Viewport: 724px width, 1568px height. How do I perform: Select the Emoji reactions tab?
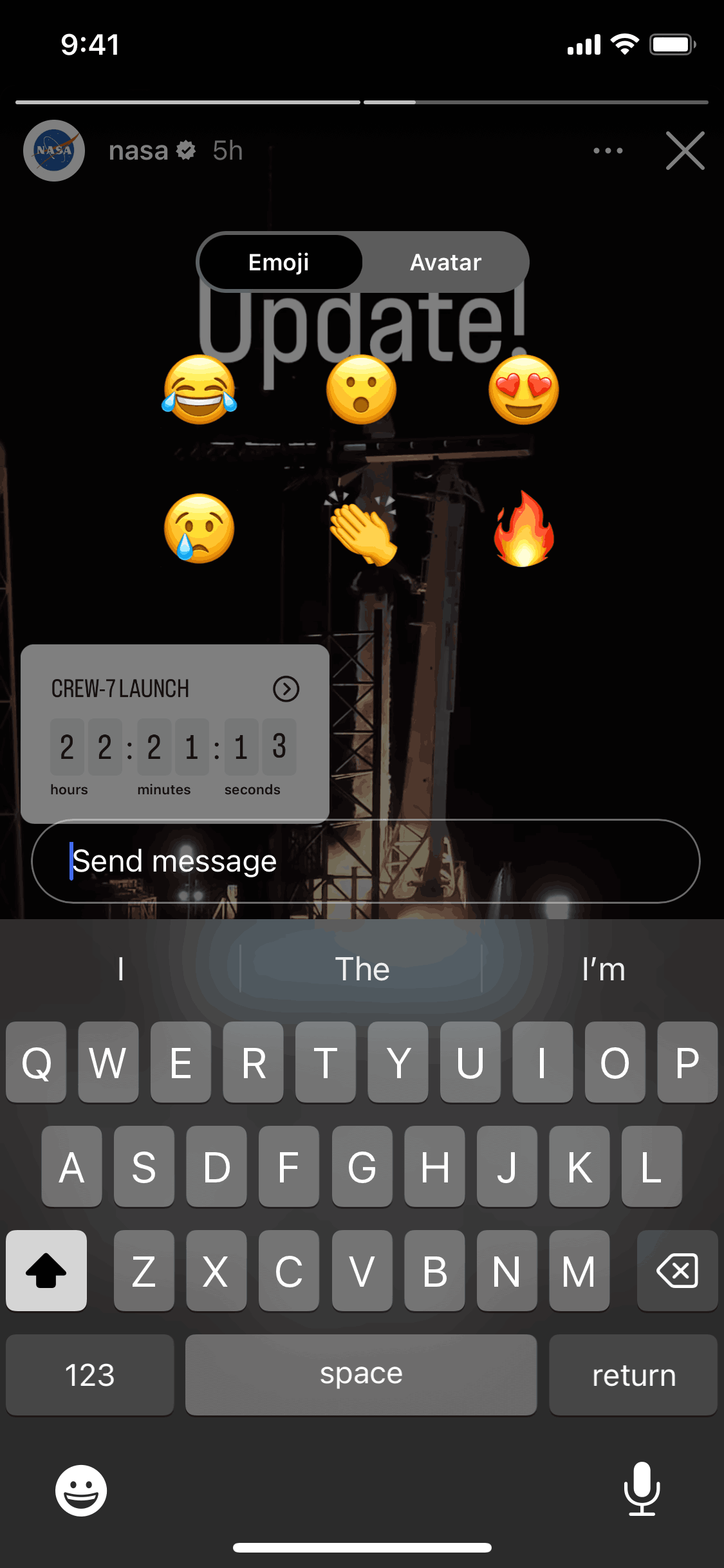(279, 263)
